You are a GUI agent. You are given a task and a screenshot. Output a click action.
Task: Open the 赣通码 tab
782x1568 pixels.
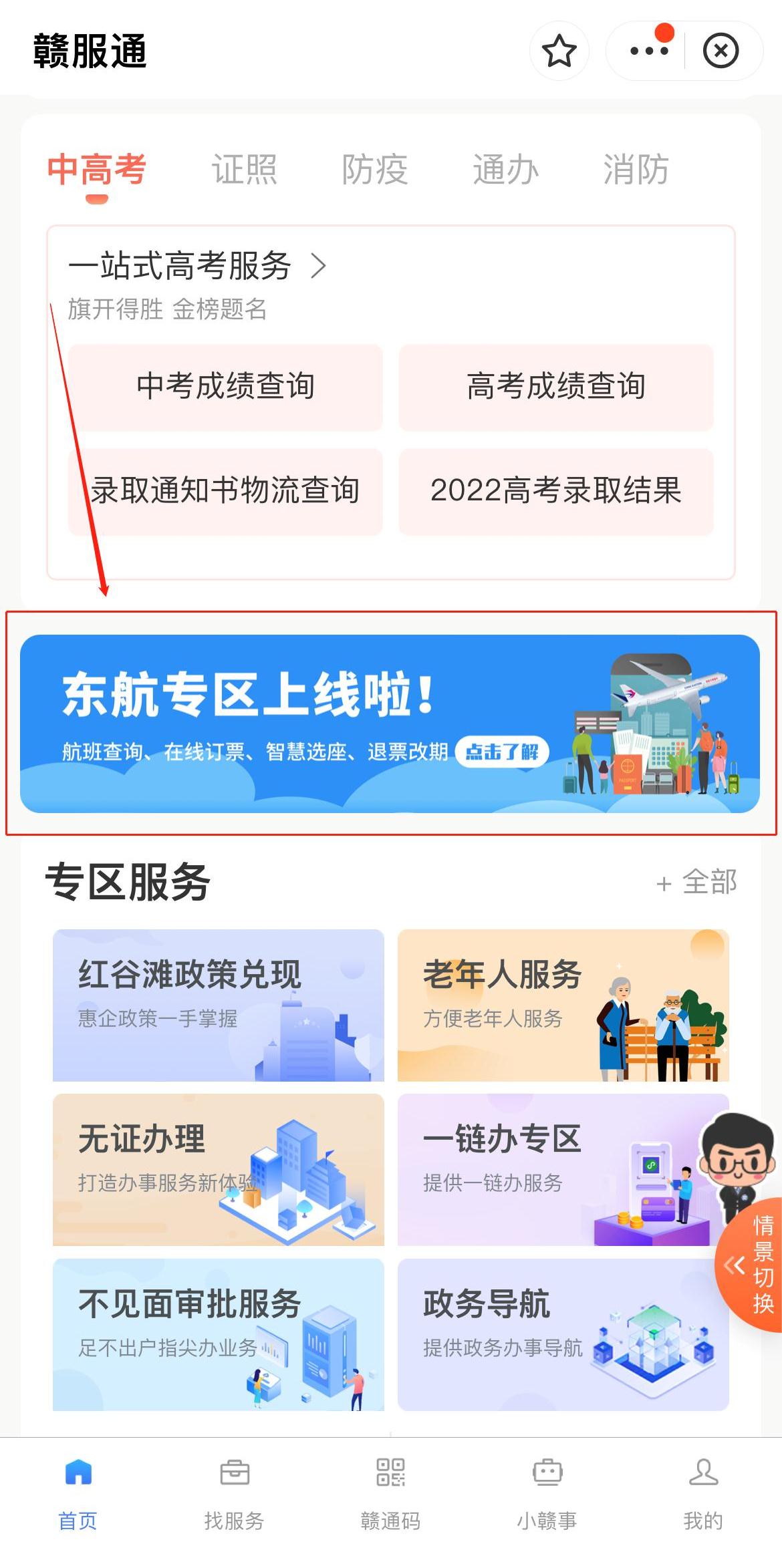point(390,1494)
